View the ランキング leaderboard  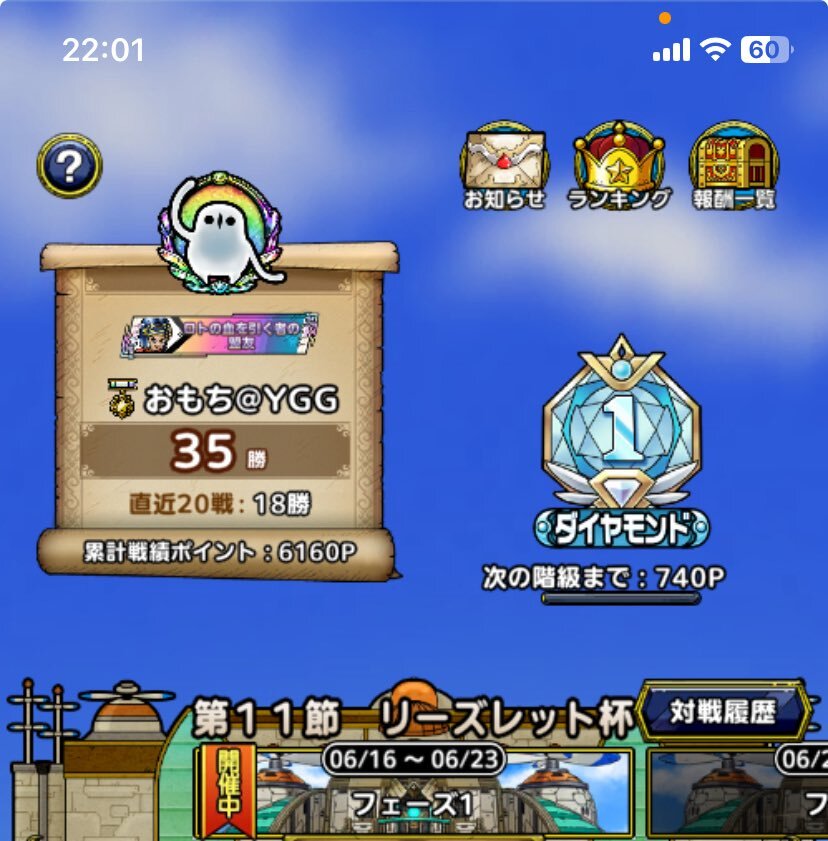pos(619,166)
